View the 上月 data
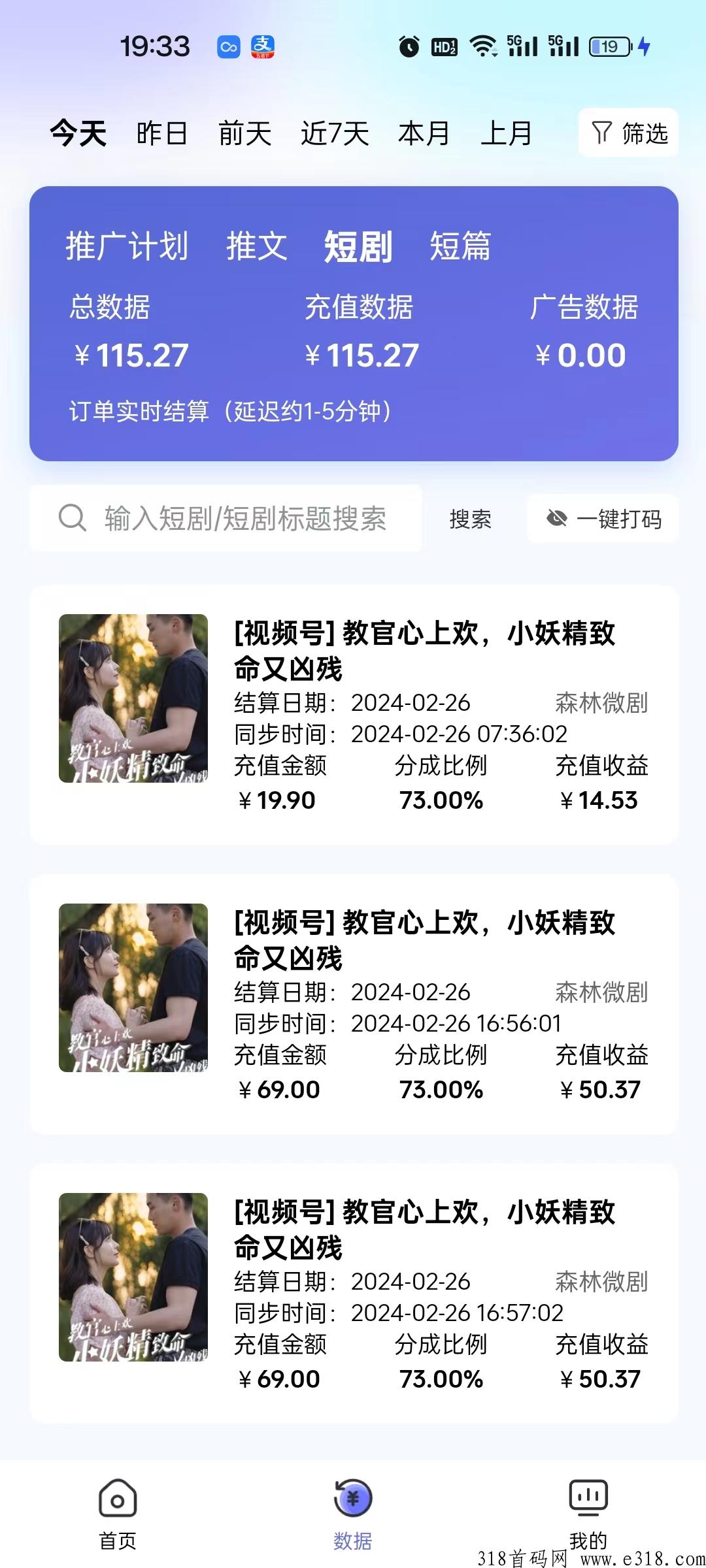Screen dimensions: 706x1568 pyautogui.click(x=507, y=134)
